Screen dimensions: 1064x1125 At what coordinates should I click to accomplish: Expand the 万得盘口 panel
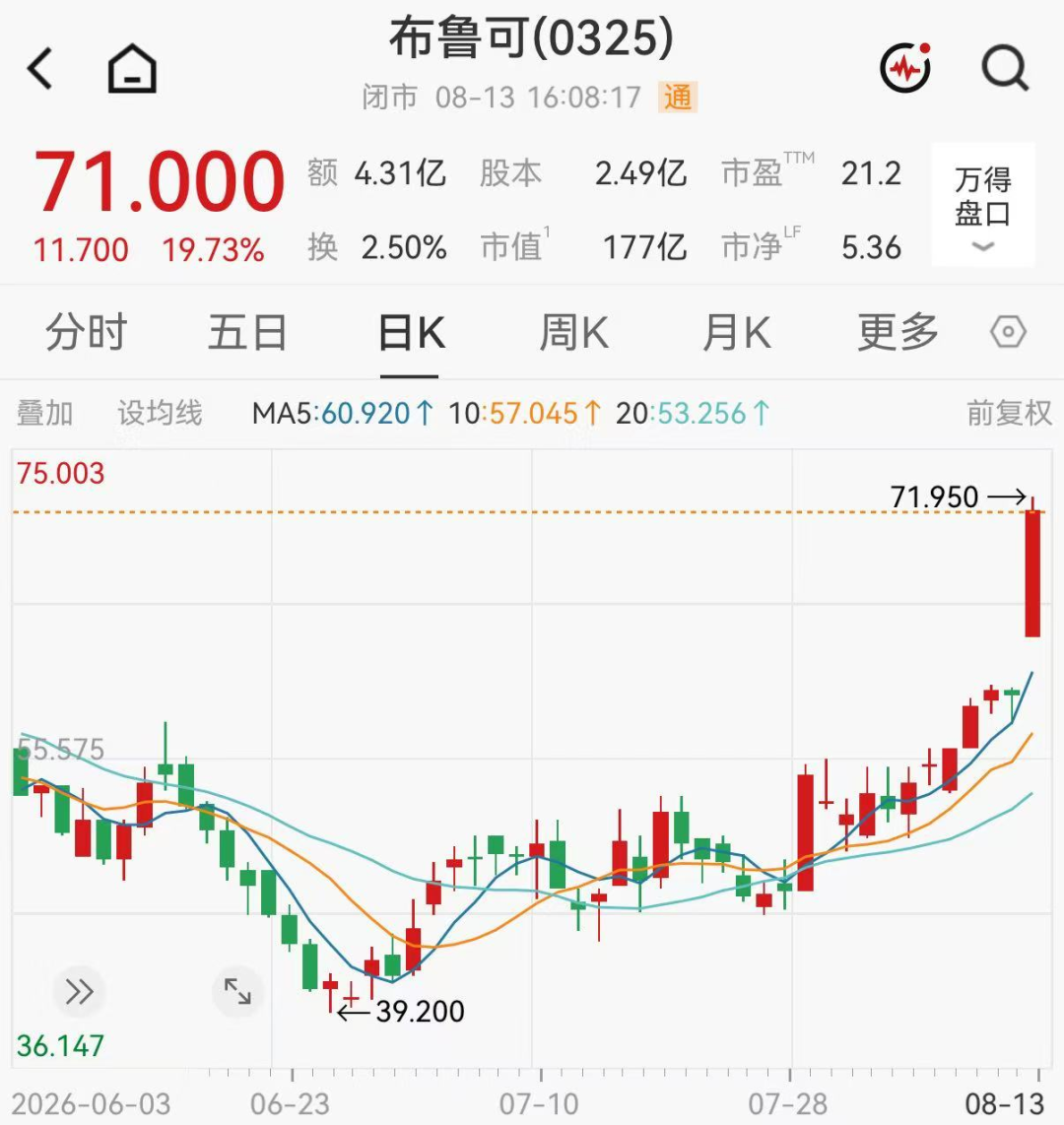(x=983, y=205)
